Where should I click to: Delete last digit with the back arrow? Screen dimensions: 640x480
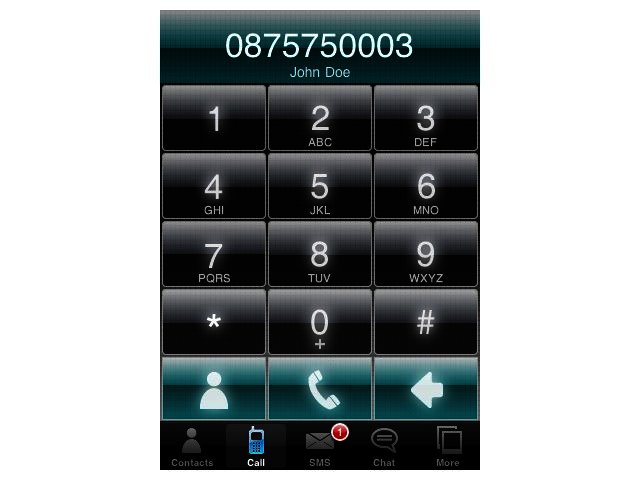pyautogui.click(x=426, y=390)
